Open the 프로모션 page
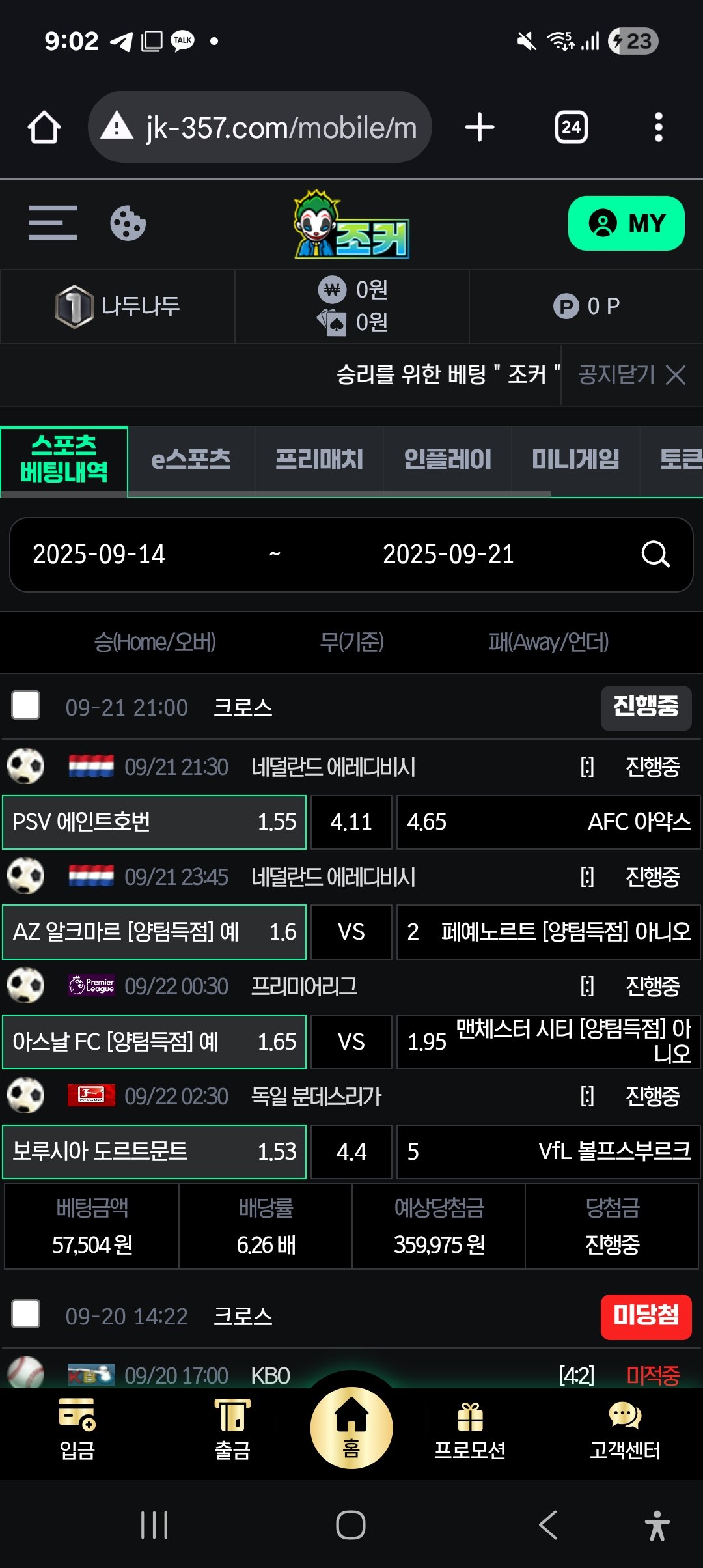Viewport: 703px width, 1568px height. [469, 1429]
